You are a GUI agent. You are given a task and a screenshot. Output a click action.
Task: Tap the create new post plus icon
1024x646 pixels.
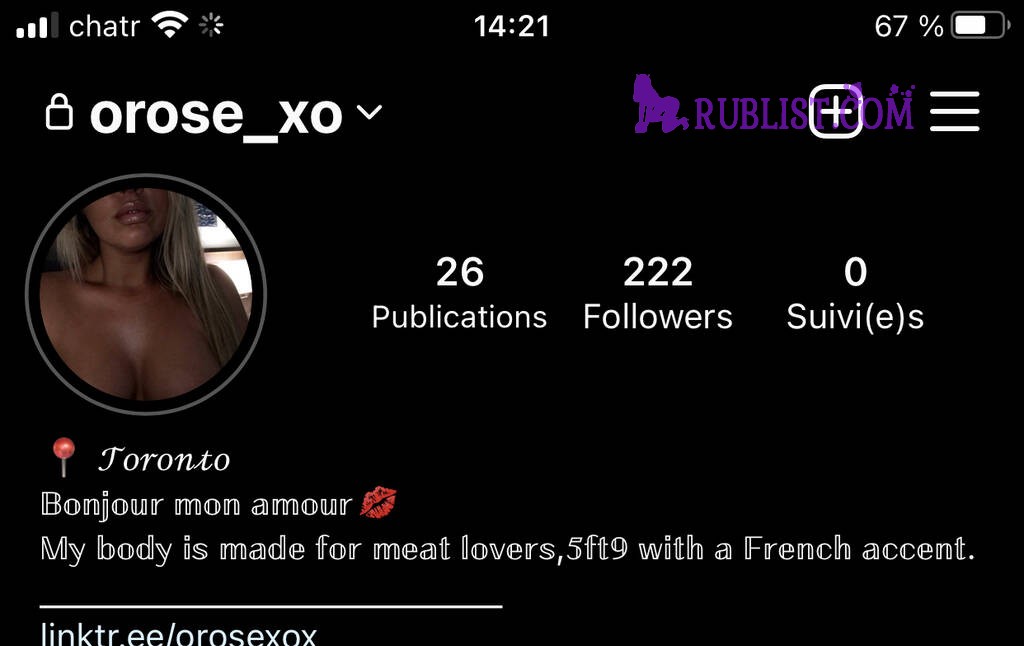[835, 111]
